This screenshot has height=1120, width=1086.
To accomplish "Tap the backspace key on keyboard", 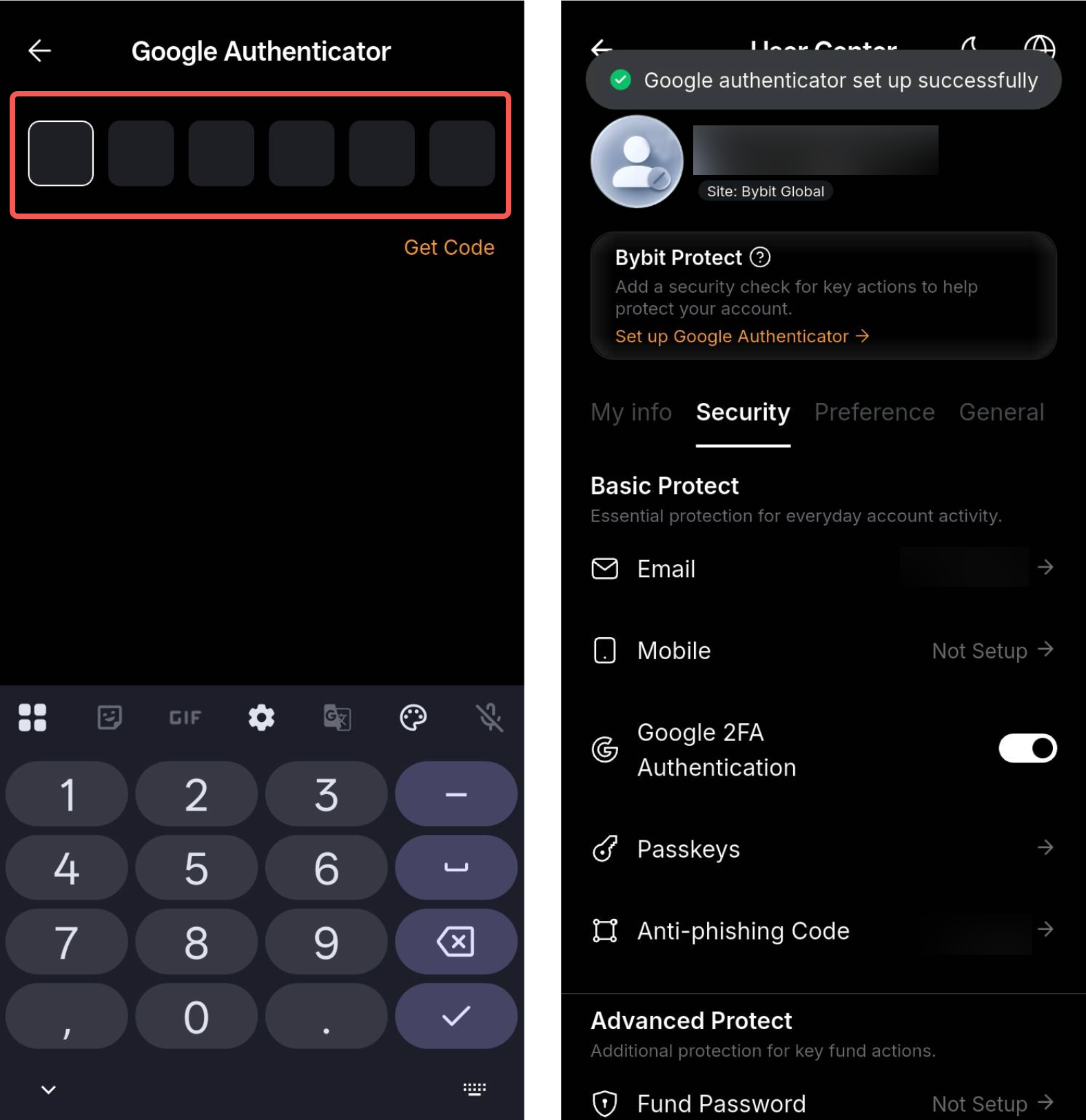I will tap(455, 942).
